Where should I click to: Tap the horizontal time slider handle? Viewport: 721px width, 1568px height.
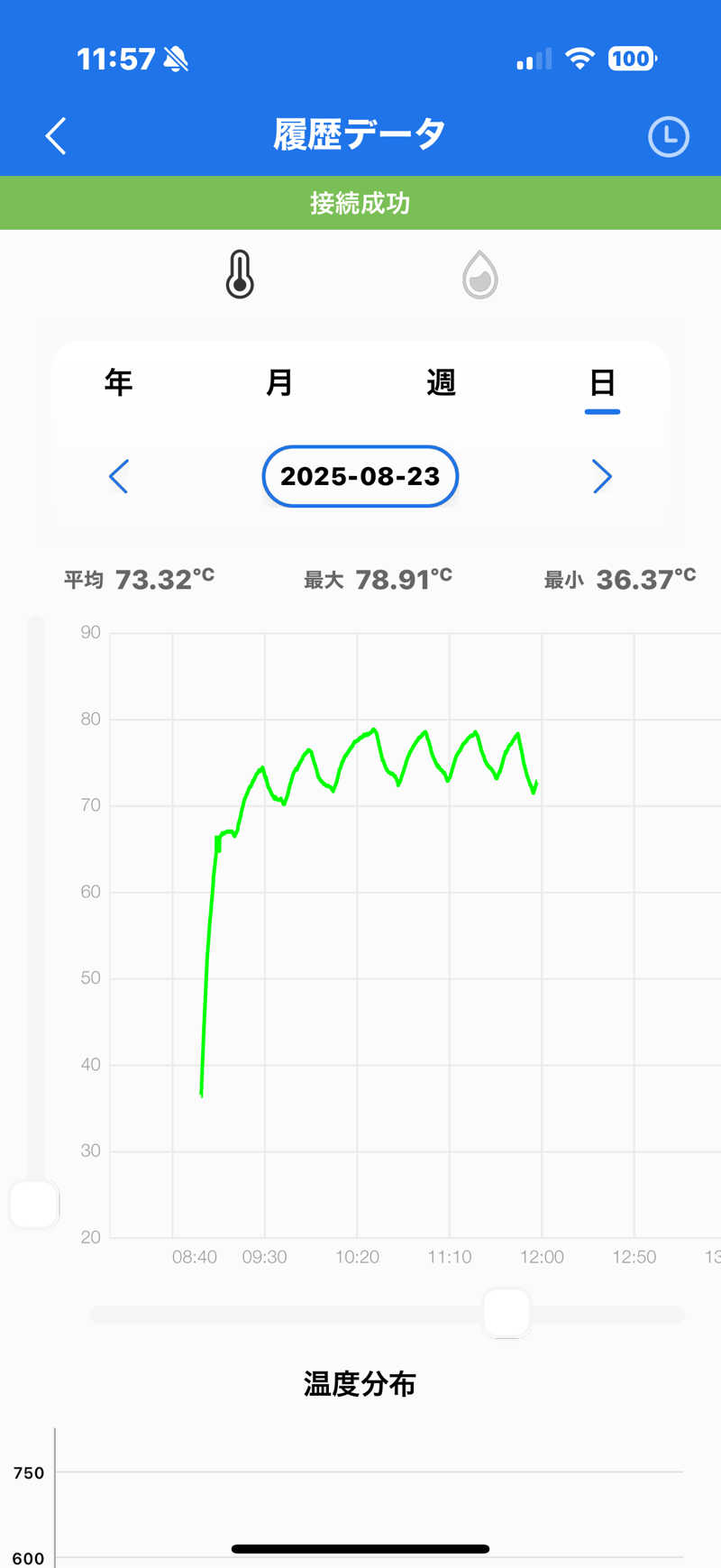point(507,1313)
